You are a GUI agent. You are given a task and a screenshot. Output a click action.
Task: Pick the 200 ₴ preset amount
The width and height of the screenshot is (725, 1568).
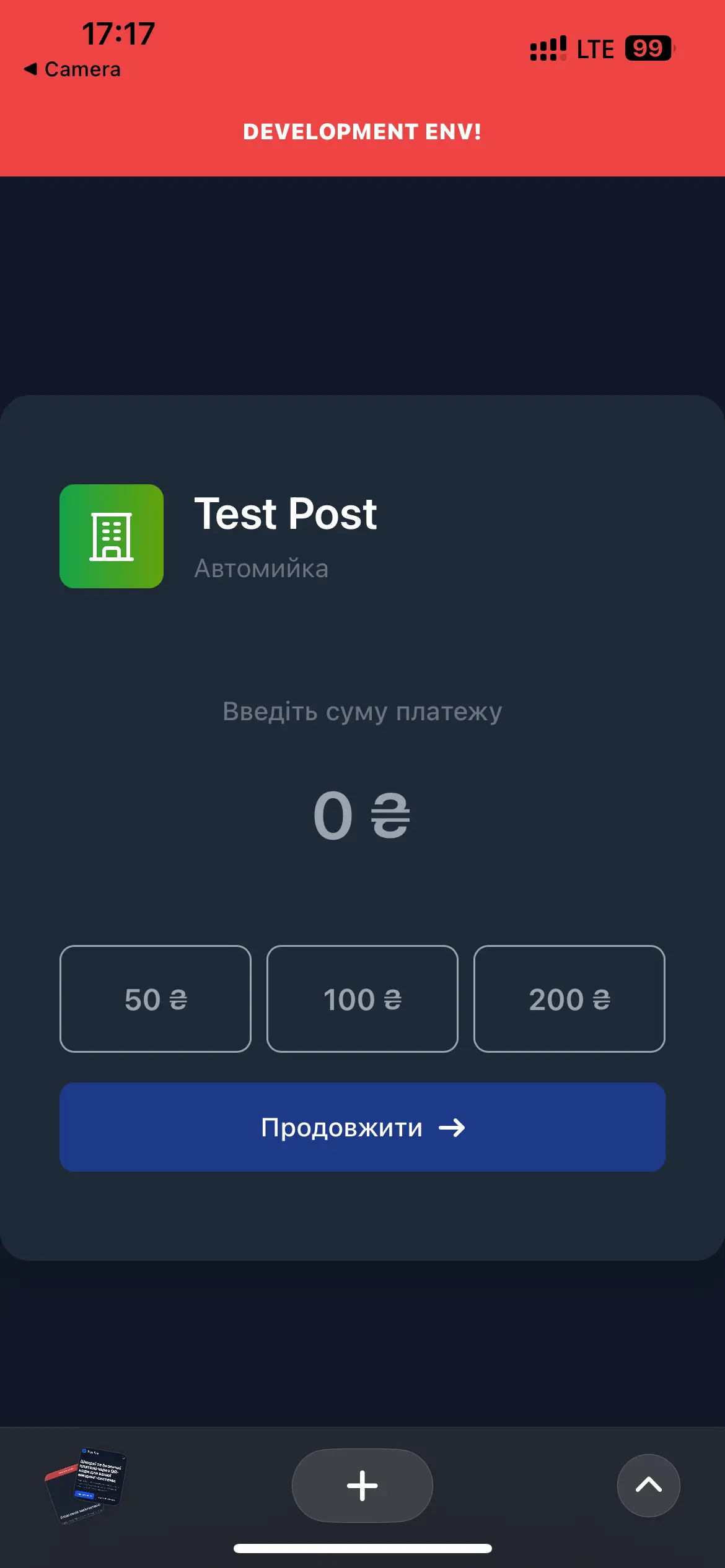(x=569, y=999)
